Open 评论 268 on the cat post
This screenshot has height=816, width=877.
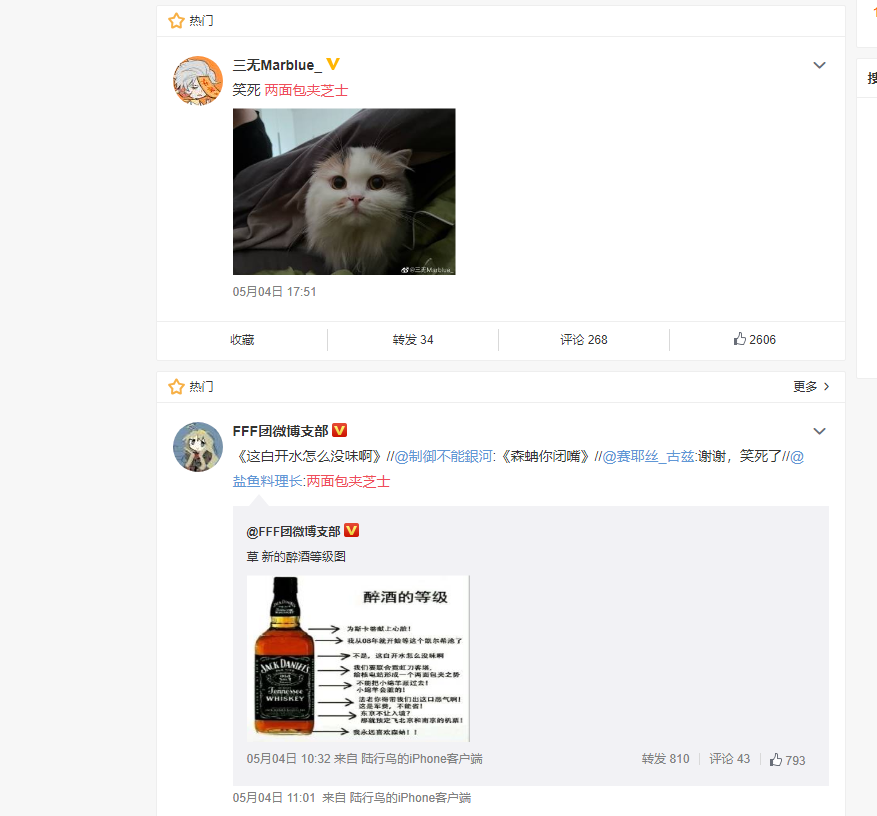point(584,340)
